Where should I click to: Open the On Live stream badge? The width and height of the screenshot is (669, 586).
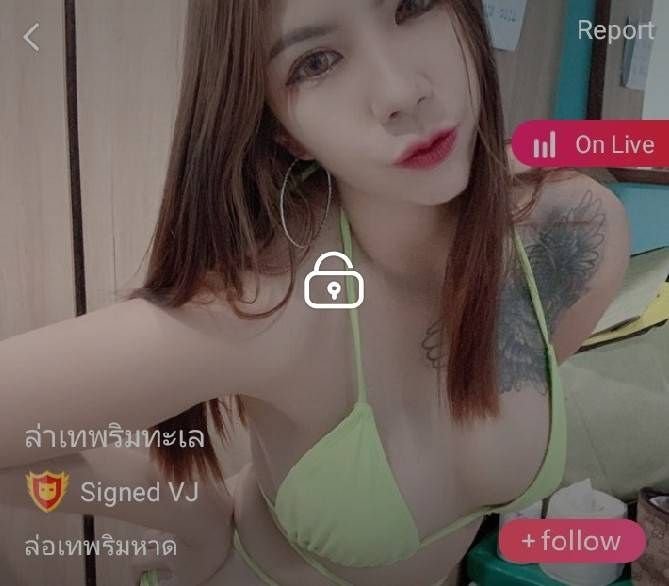(592, 145)
